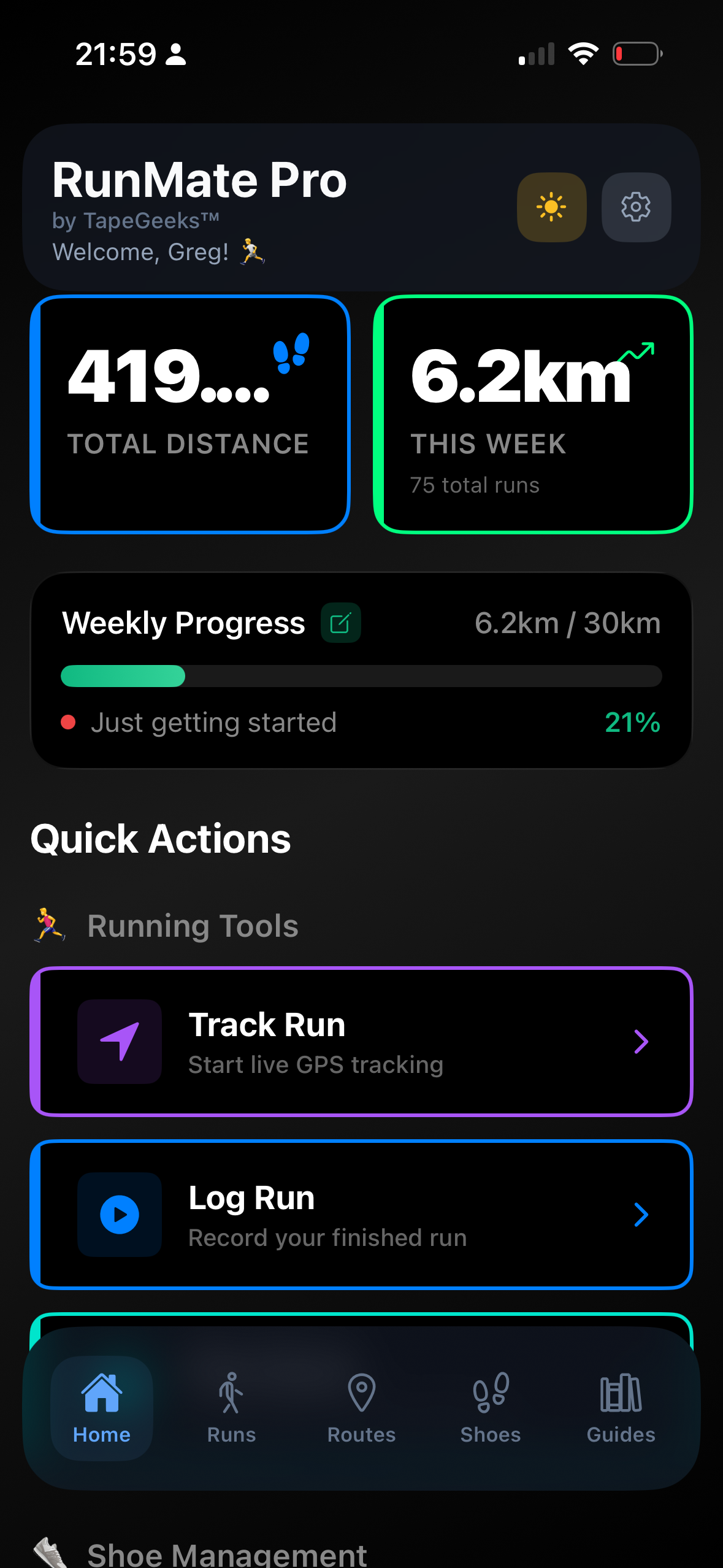Image resolution: width=723 pixels, height=1568 pixels.
Task: Expand the Track Run quick action chevron
Action: (x=641, y=1041)
